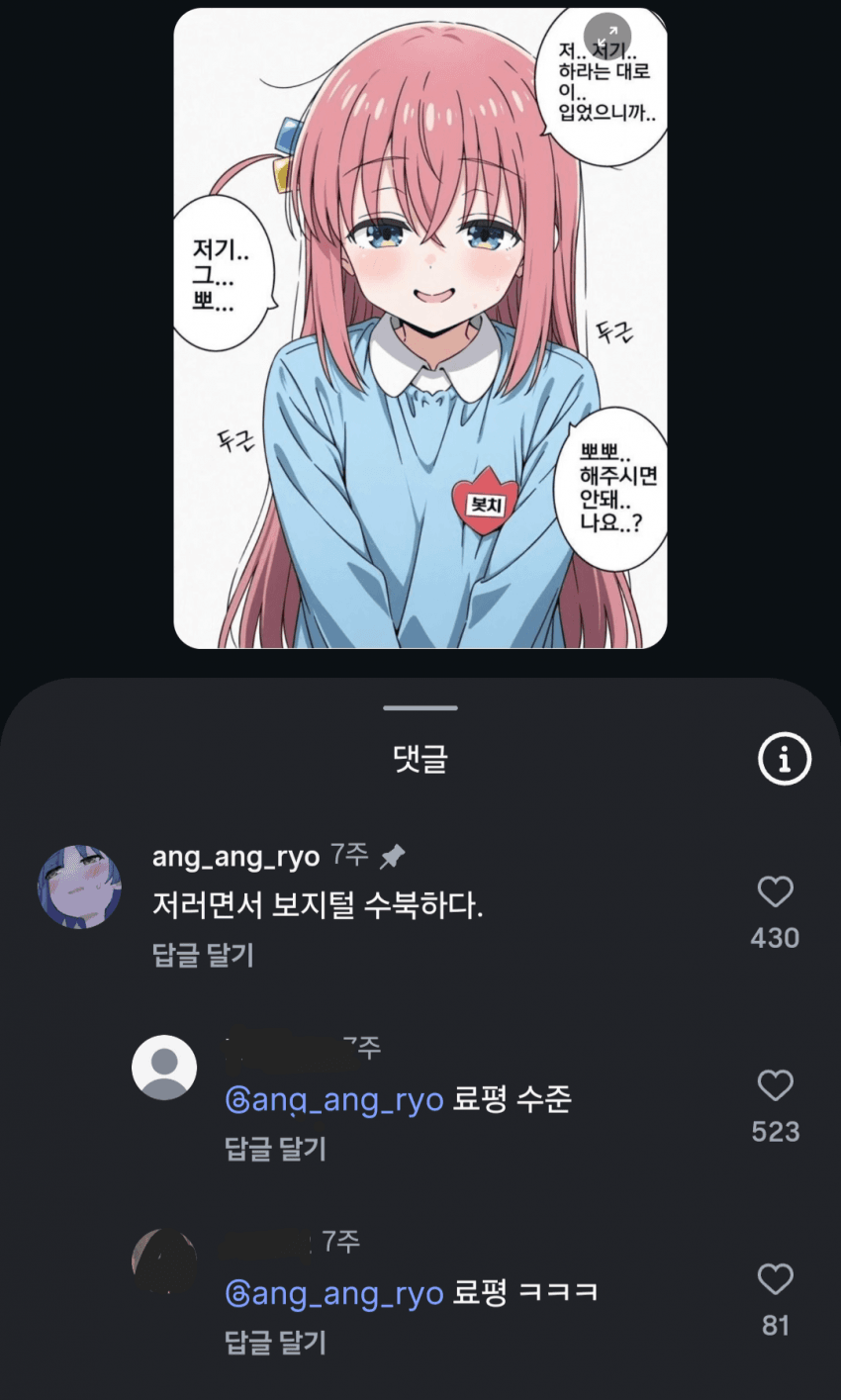The image size is (841, 1400).
Task: Open the ang_ang_ryo username on the pinned comment
Action: tap(235, 857)
